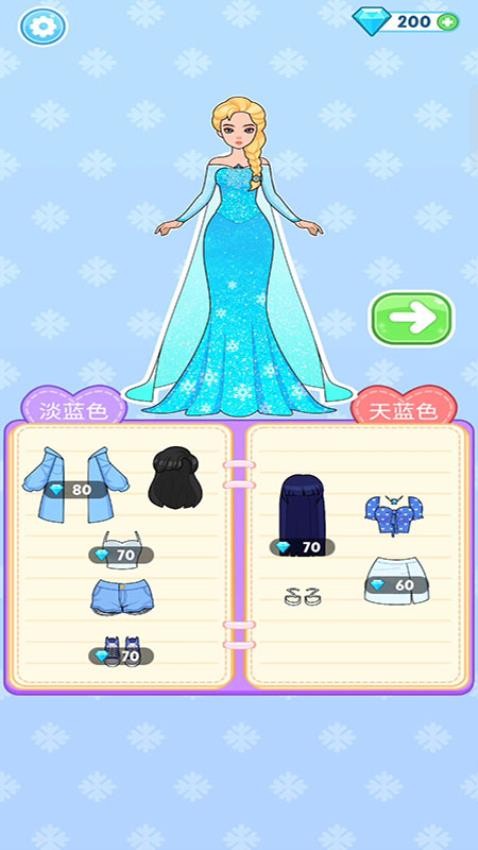This screenshot has width=478, height=850.
Task: Pick the camisole top costing 70
Action: point(121,550)
